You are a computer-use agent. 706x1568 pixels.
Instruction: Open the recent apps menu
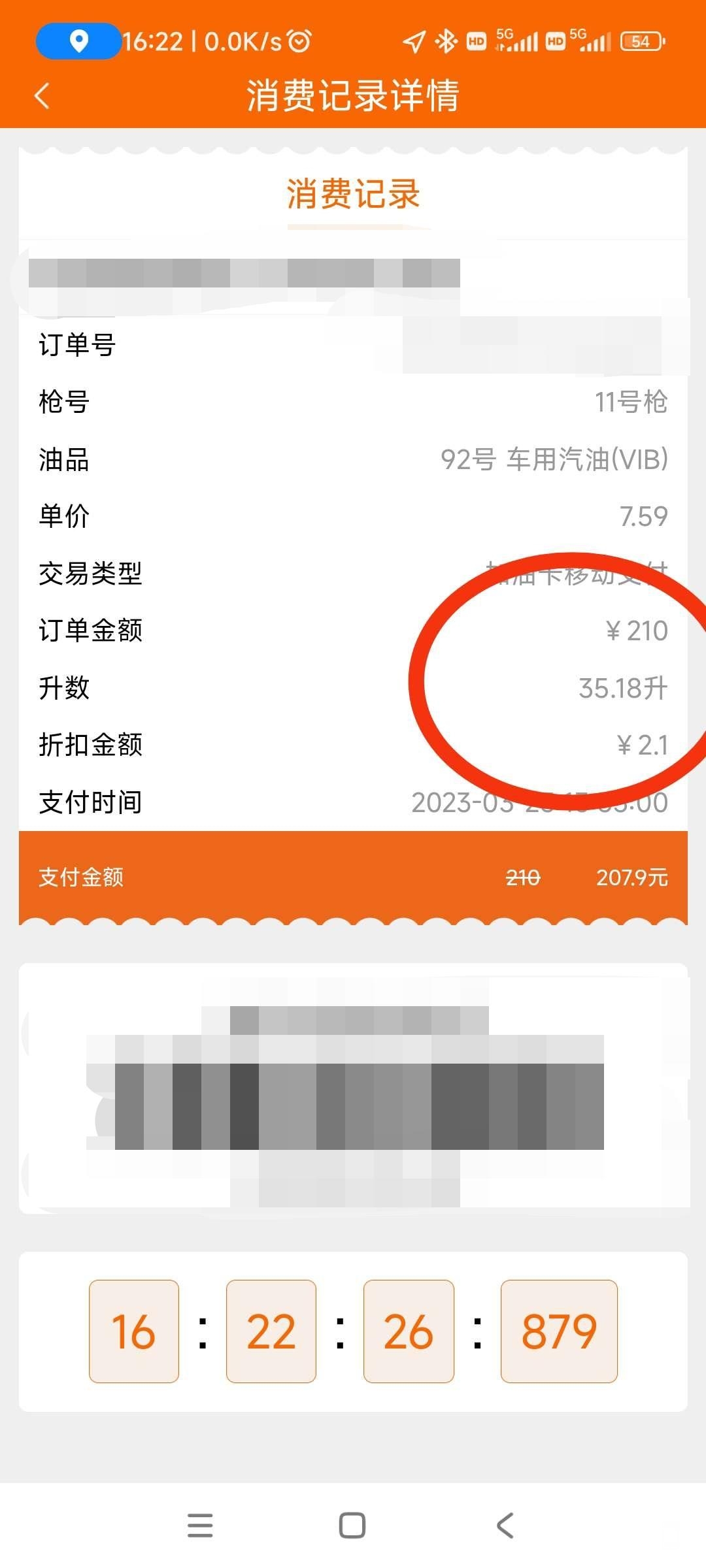[x=200, y=1526]
